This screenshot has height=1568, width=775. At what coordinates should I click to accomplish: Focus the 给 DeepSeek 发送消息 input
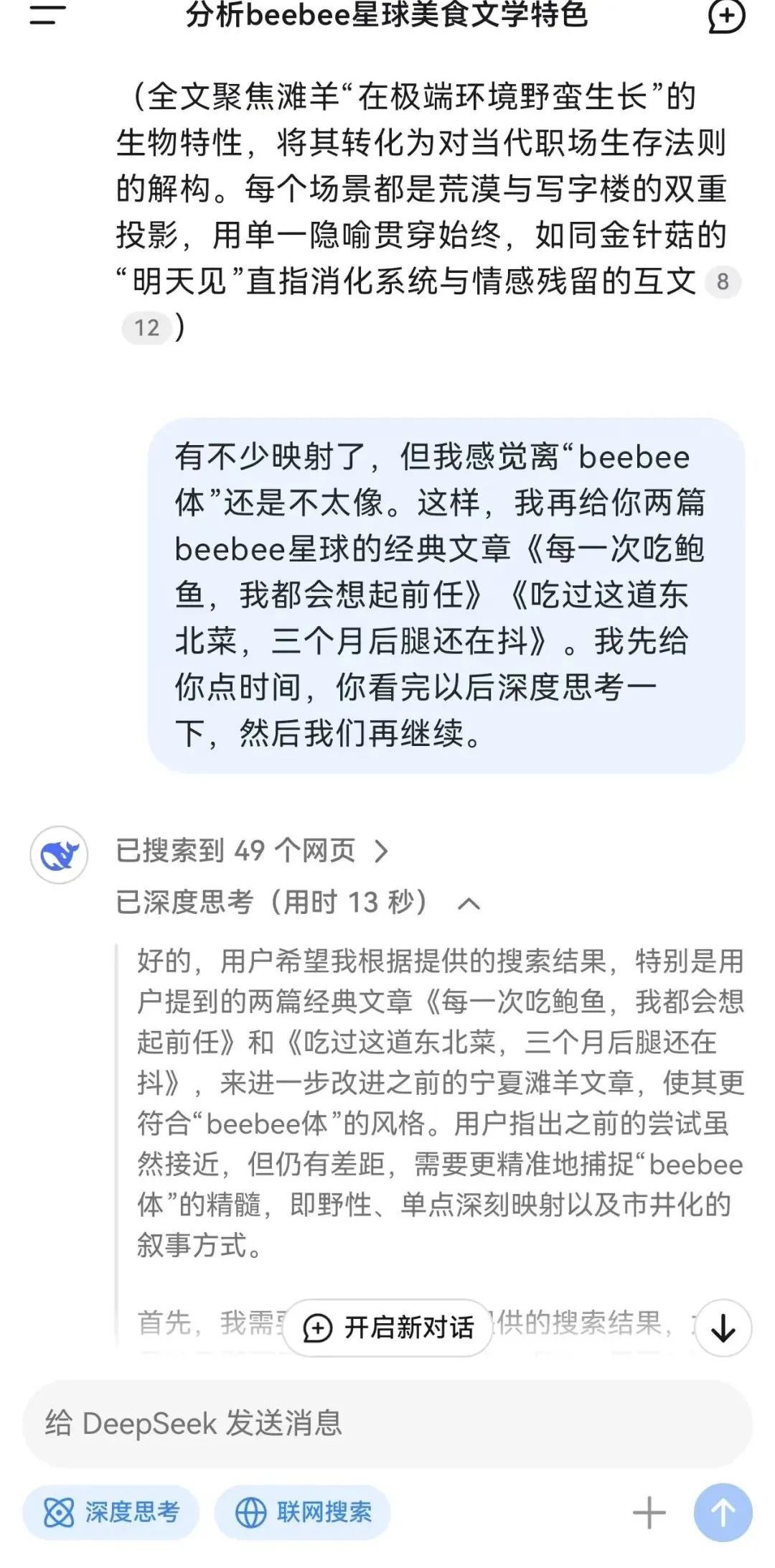point(387,1423)
